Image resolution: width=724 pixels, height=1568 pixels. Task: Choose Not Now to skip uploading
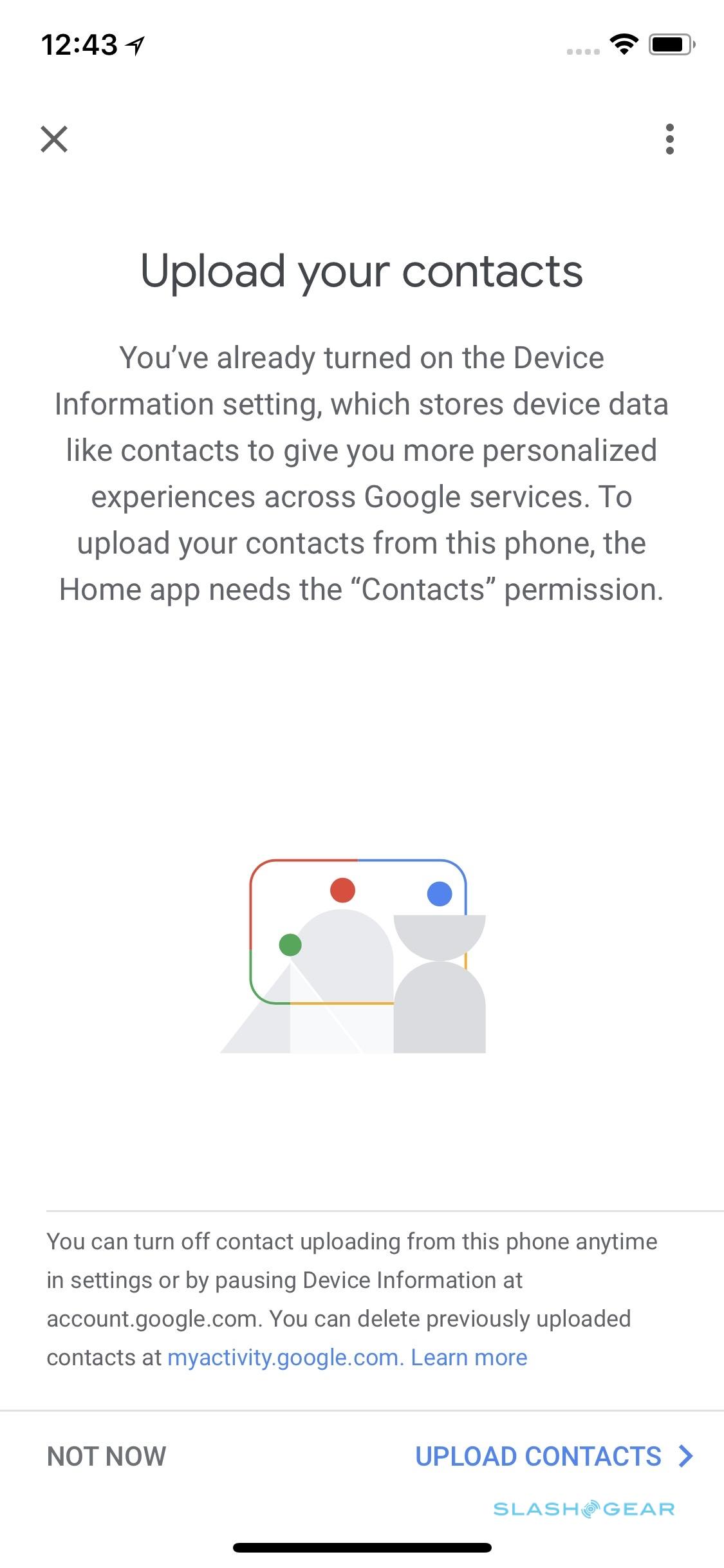tap(107, 1457)
